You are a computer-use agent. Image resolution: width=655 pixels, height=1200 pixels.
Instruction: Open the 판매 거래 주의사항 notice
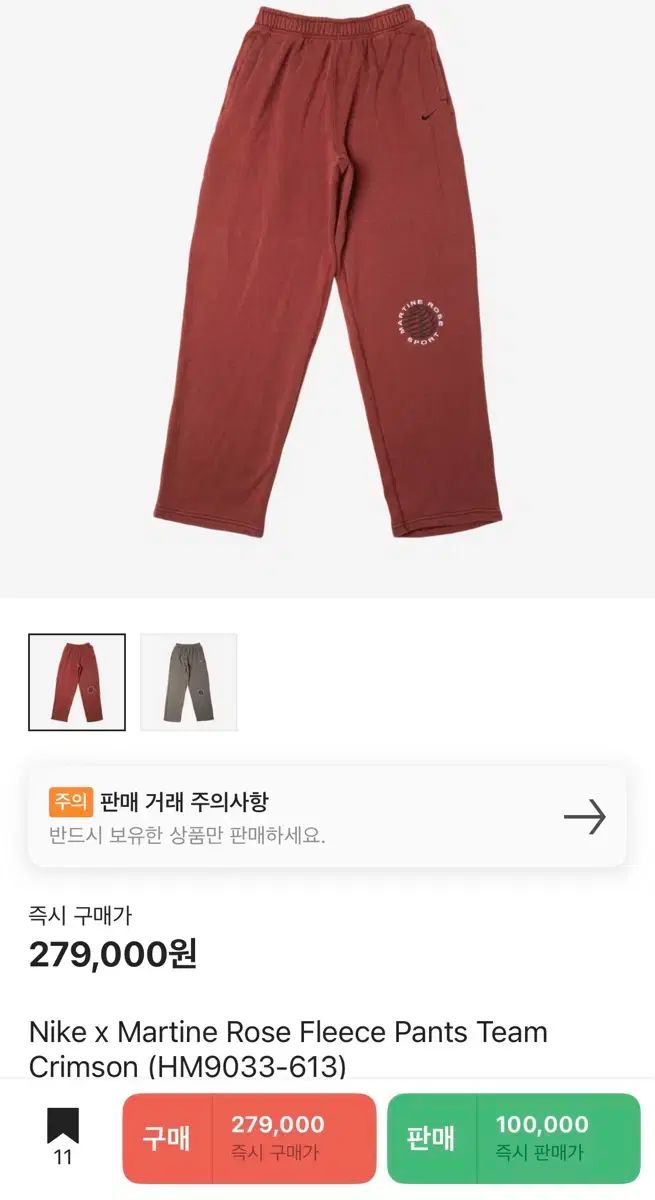pyautogui.click(x=327, y=817)
